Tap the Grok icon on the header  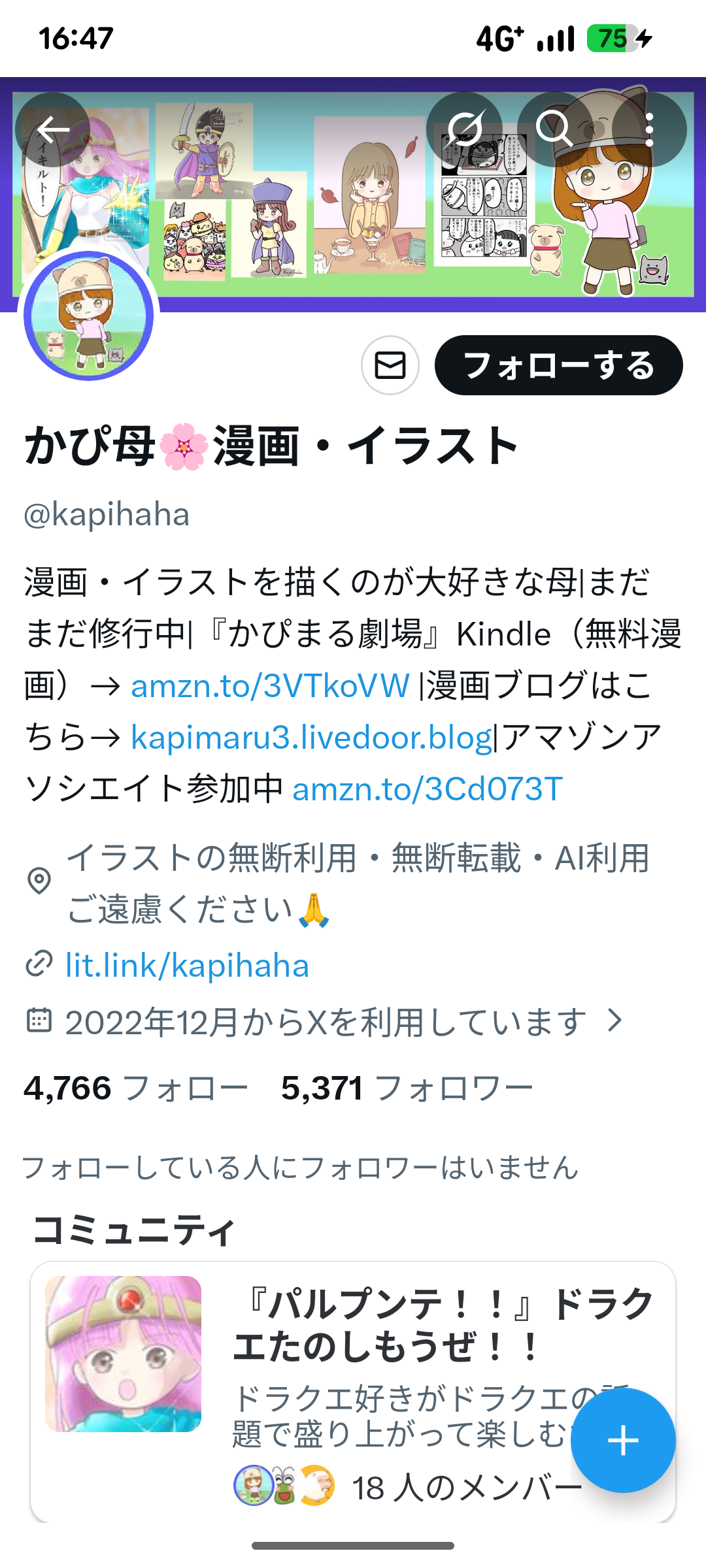point(465,129)
